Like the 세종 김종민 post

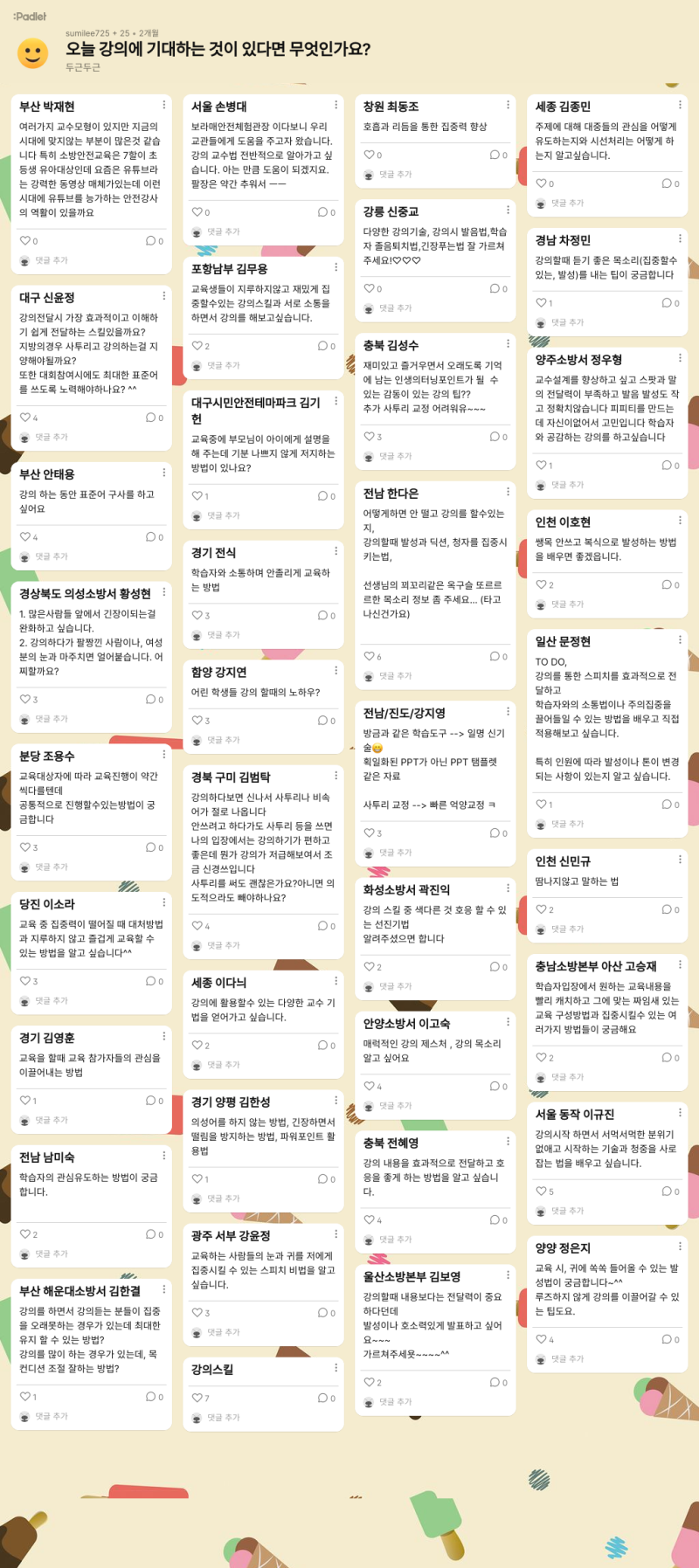(541, 183)
